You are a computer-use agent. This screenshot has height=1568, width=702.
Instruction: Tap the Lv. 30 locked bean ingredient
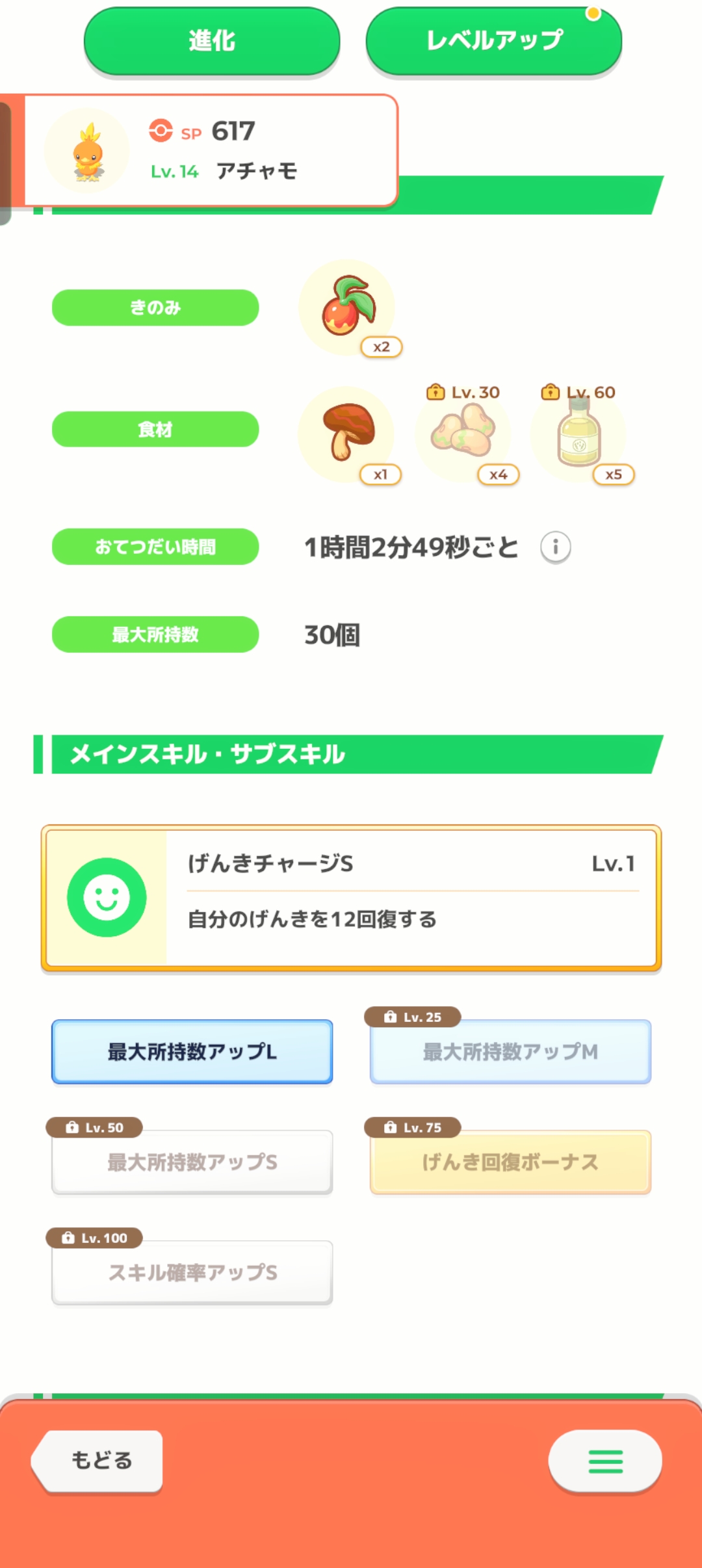463,434
